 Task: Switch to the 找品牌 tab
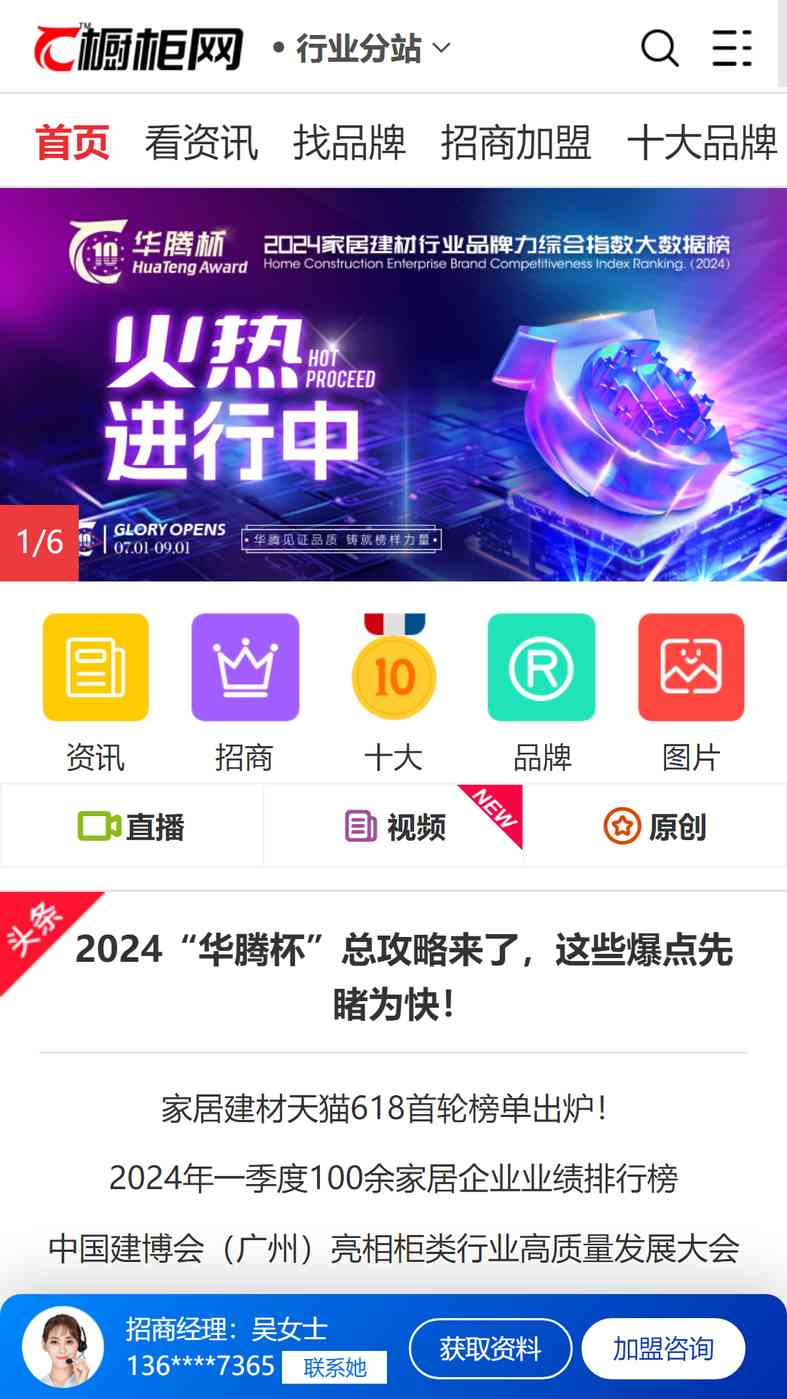(349, 142)
